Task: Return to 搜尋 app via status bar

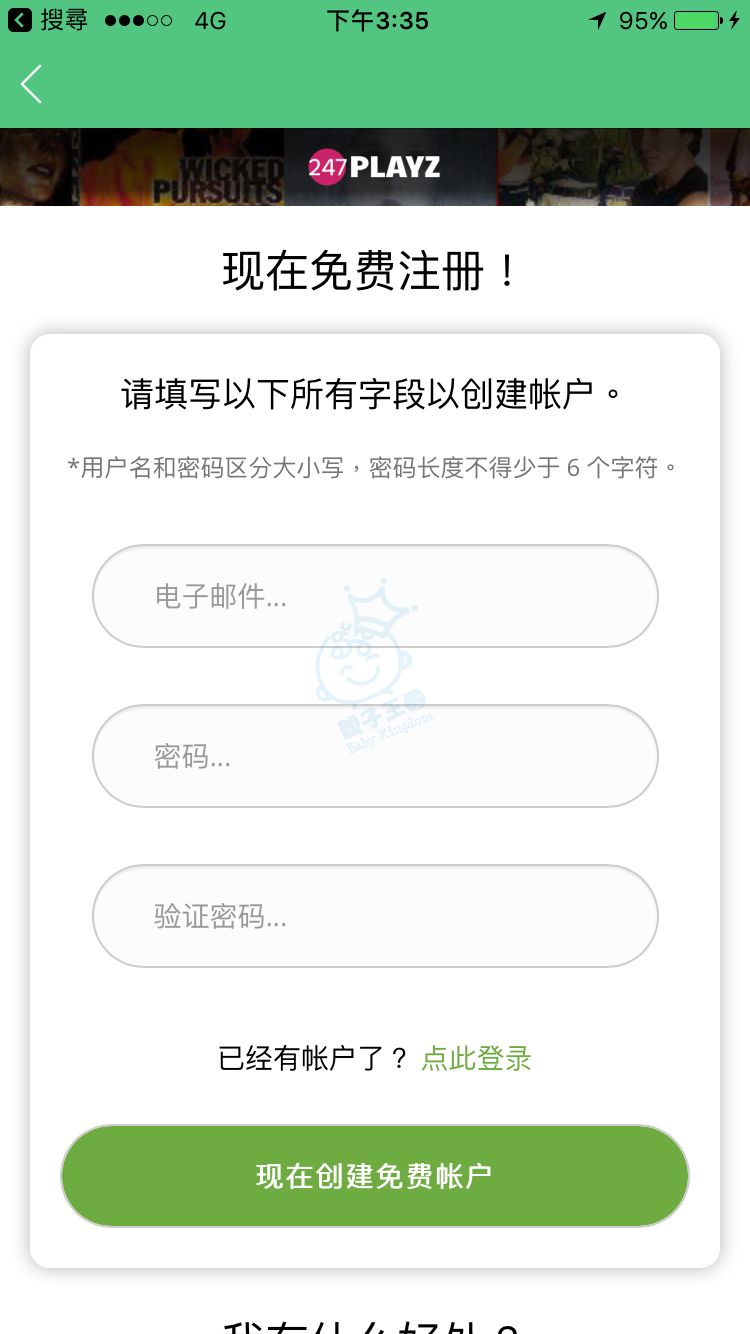Action: click(48, 20)
